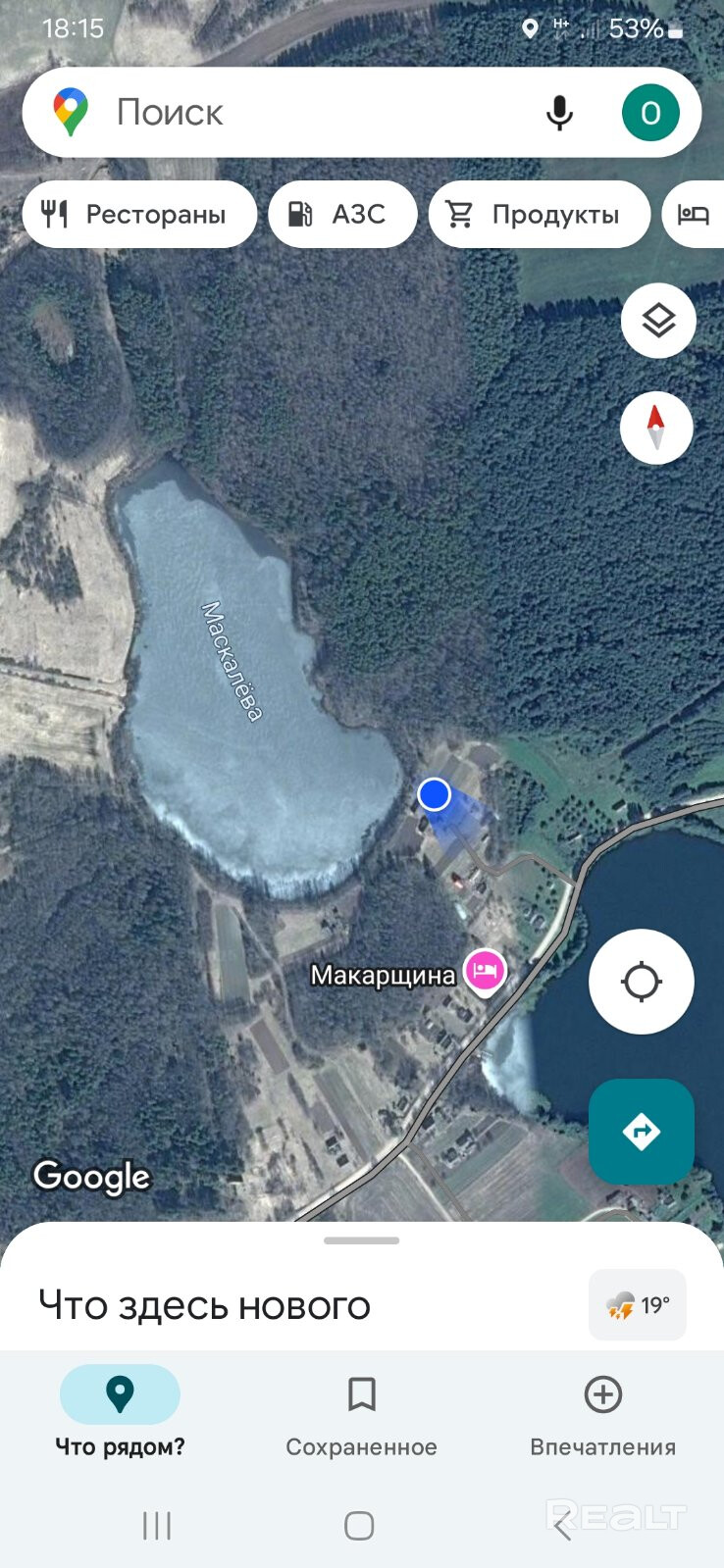Open the 19° weather widget
Image resolution: width=724 pixels, height=1568 pixels.
[x=638, y=1305]
